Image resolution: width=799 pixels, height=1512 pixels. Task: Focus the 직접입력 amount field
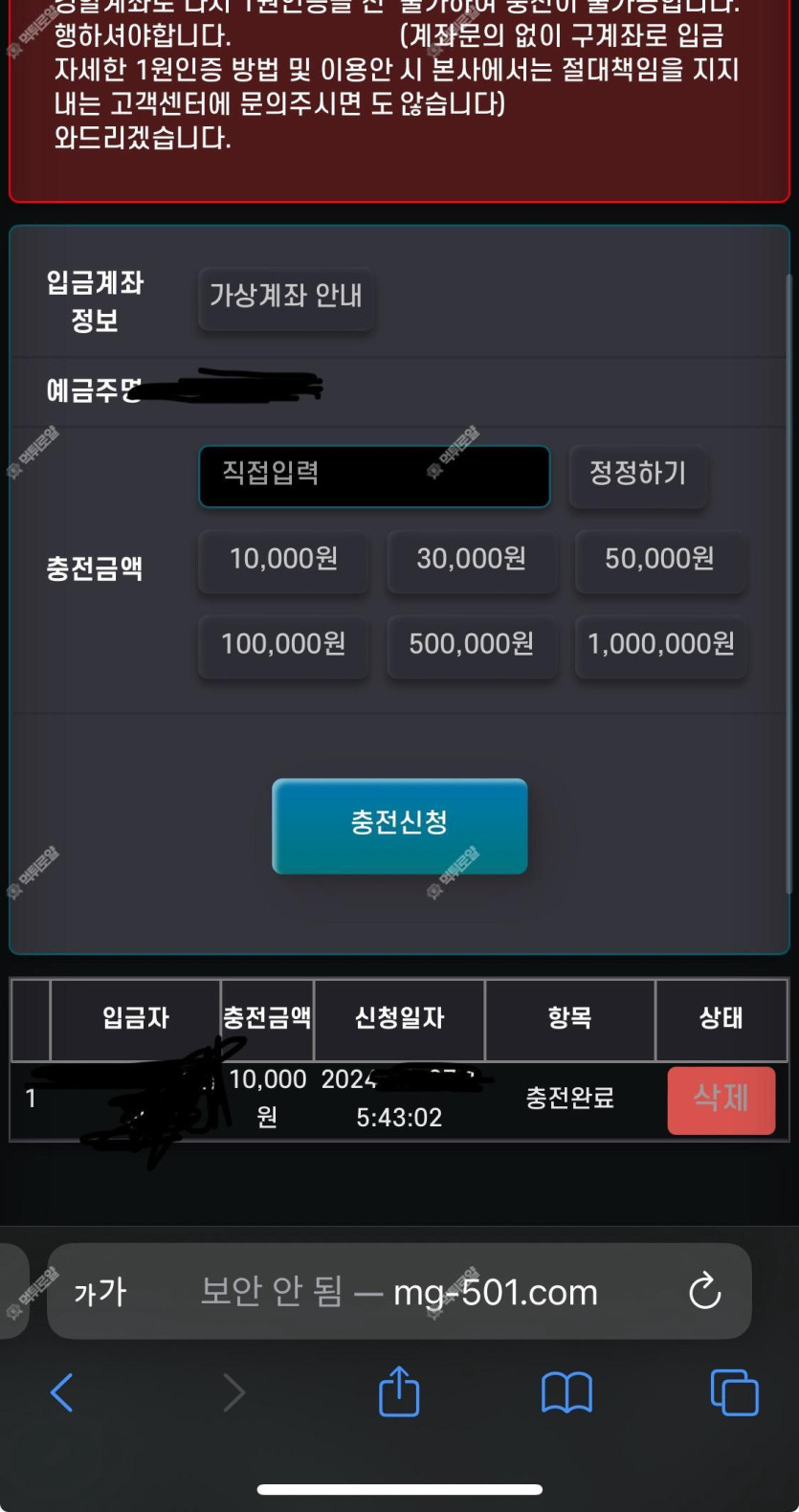pos(374,476)
